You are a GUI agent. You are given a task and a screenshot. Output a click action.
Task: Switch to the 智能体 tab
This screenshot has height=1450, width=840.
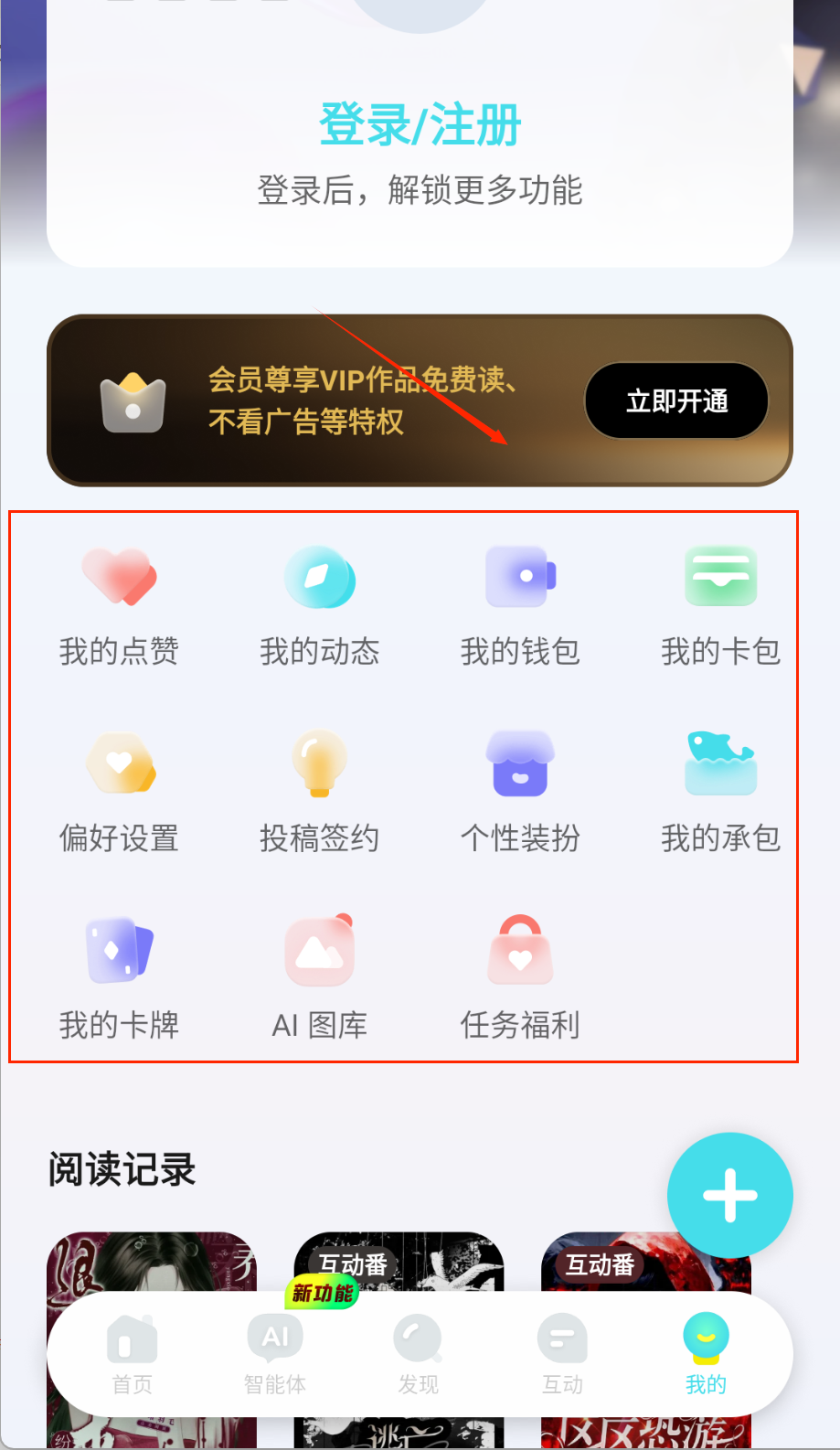point(275,1354)
